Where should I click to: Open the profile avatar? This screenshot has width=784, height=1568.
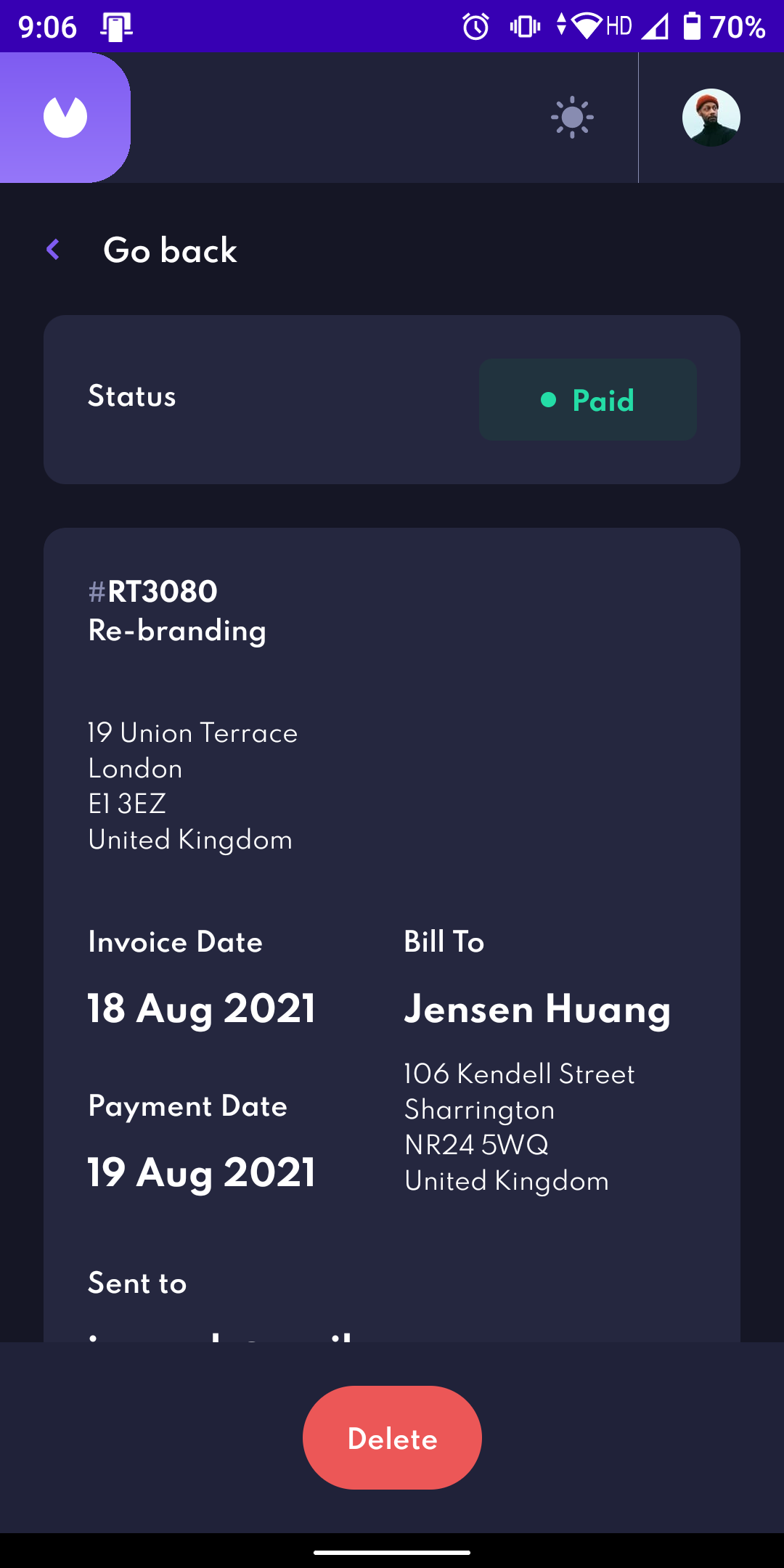click(x=711, y=118)
